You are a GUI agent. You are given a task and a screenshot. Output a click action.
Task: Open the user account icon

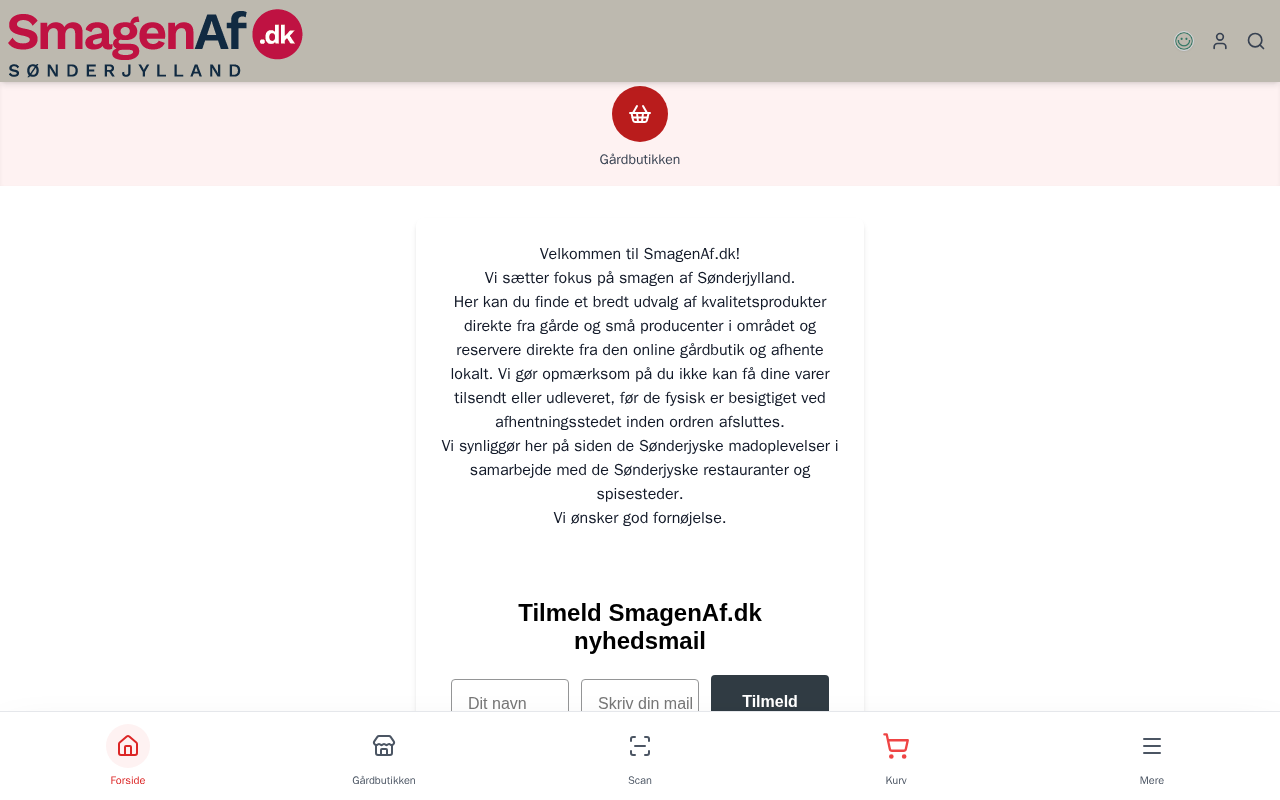(1220, 41)
